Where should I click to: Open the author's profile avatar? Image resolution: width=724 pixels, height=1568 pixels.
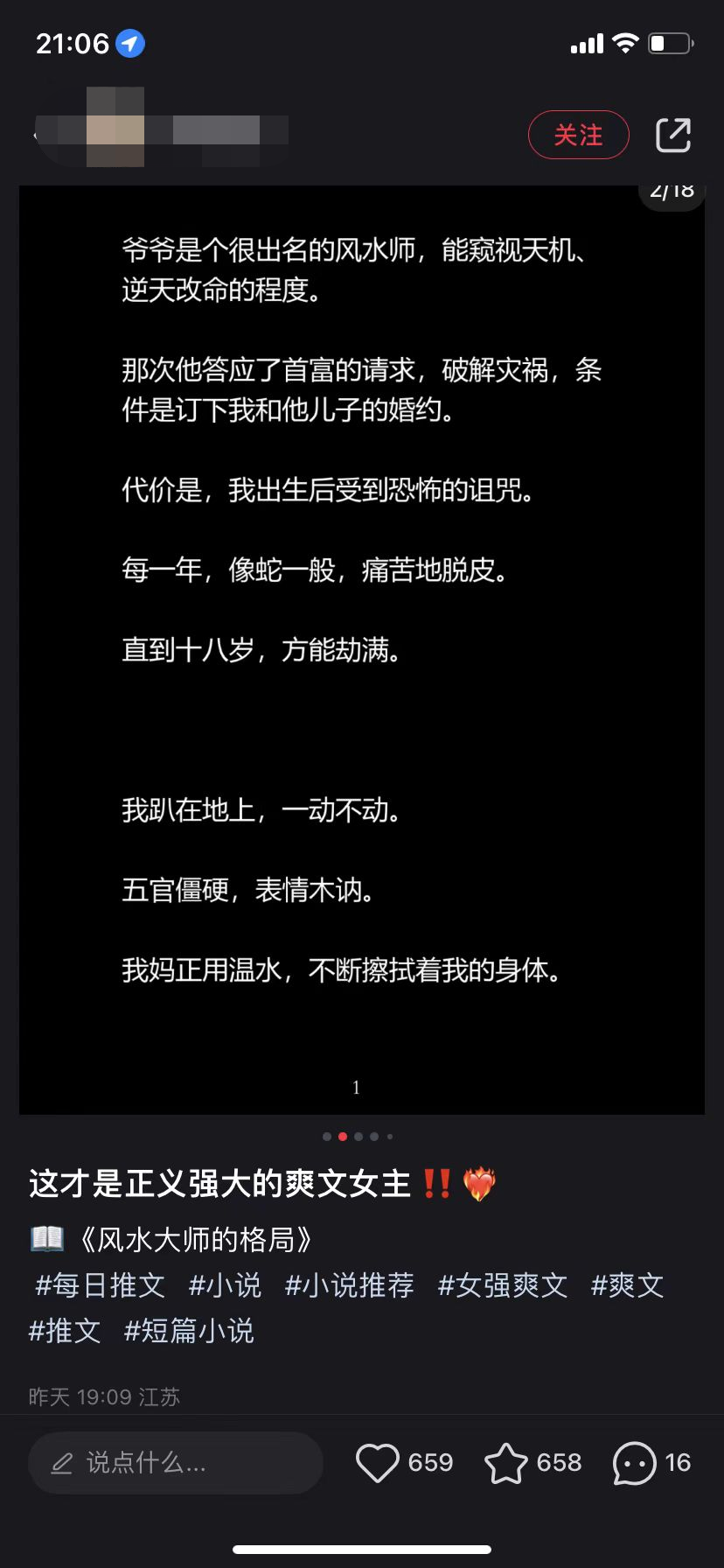point(115,128)
